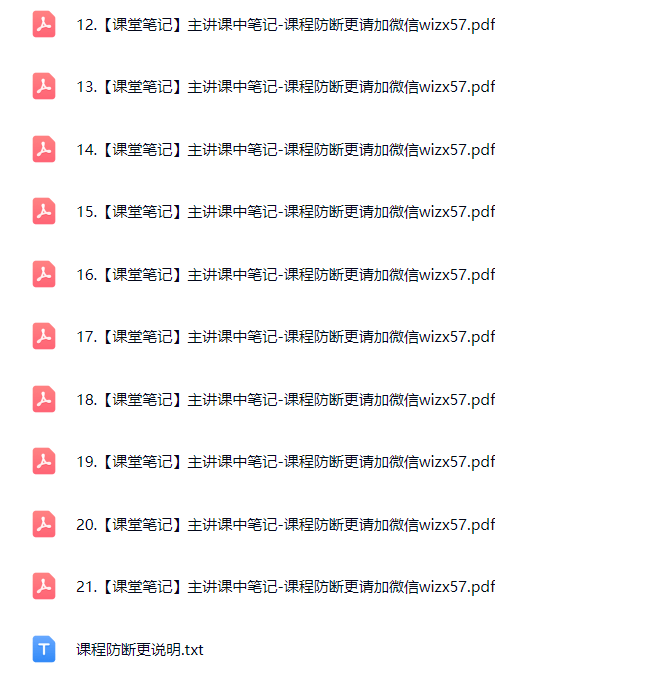Open PDF file number 16 课堂笔记
655x681 pixels.
(x=285, y=275)
